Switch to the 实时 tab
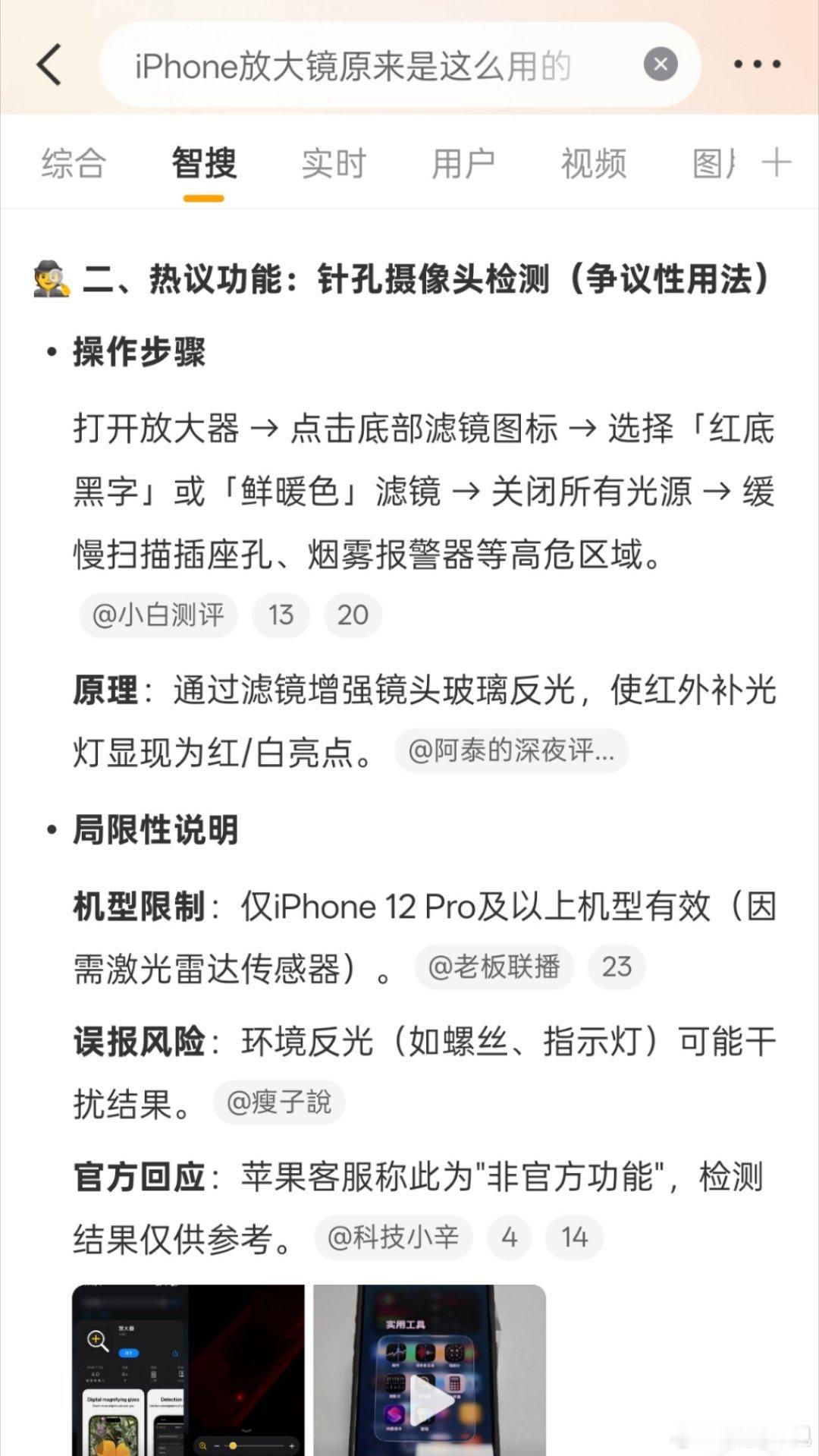The width and height of the screenshot is (819, 1456). (332, 162)
